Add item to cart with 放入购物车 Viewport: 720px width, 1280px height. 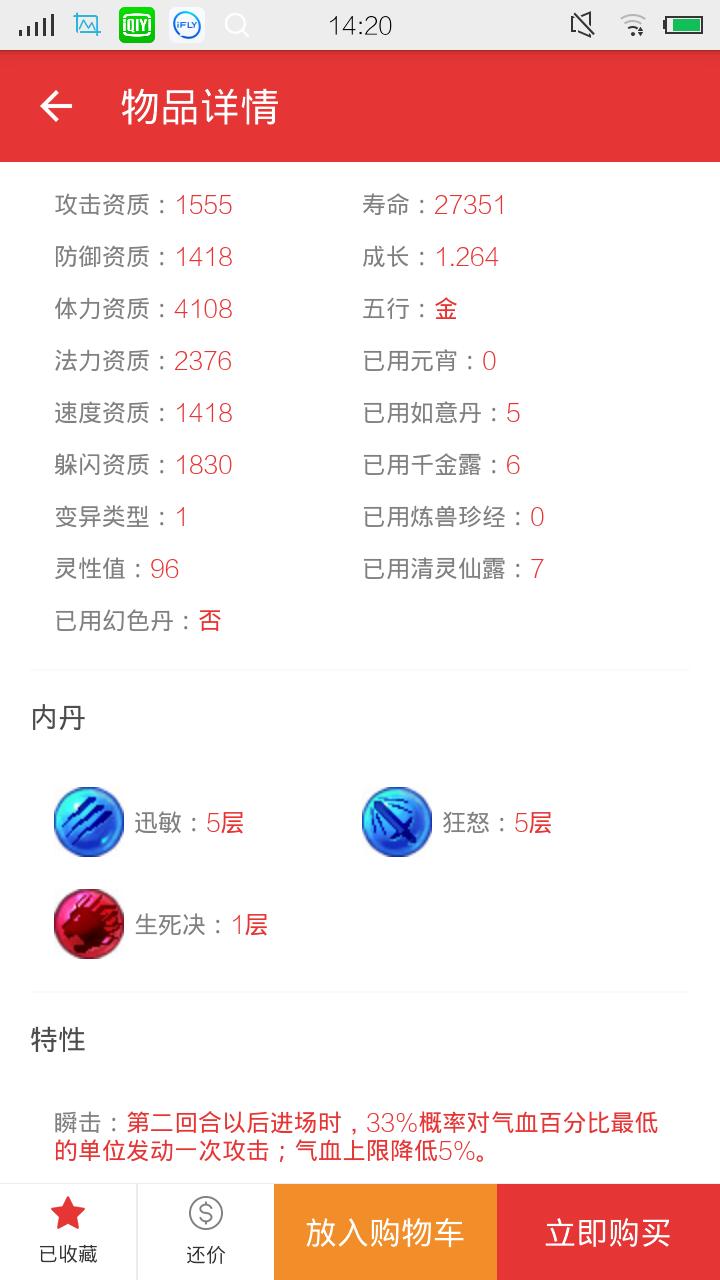(385, 1232)
